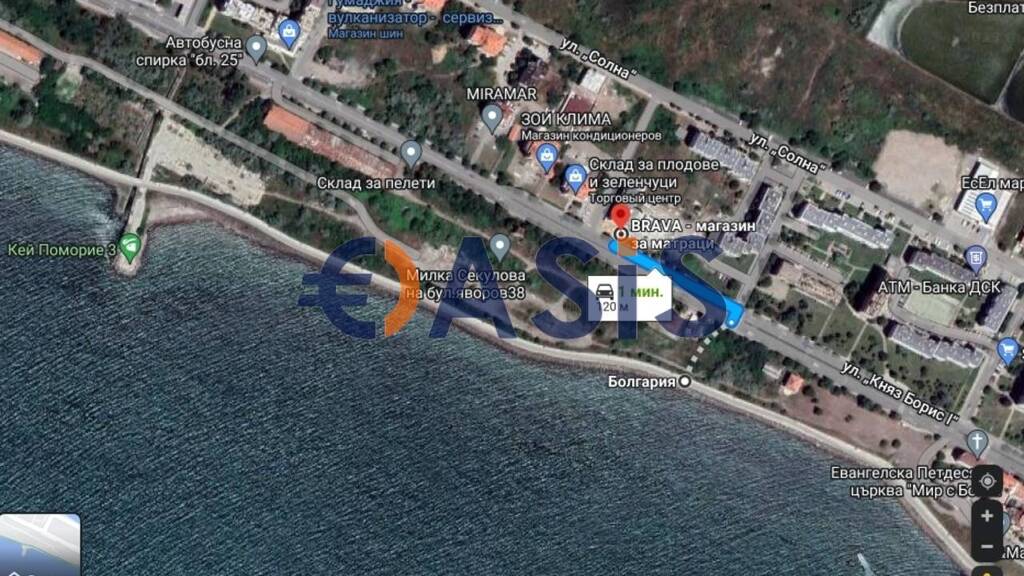Screen dimensions: 1024x576
Task: Zoom in on the map
Action: click(x=987, y=516)
